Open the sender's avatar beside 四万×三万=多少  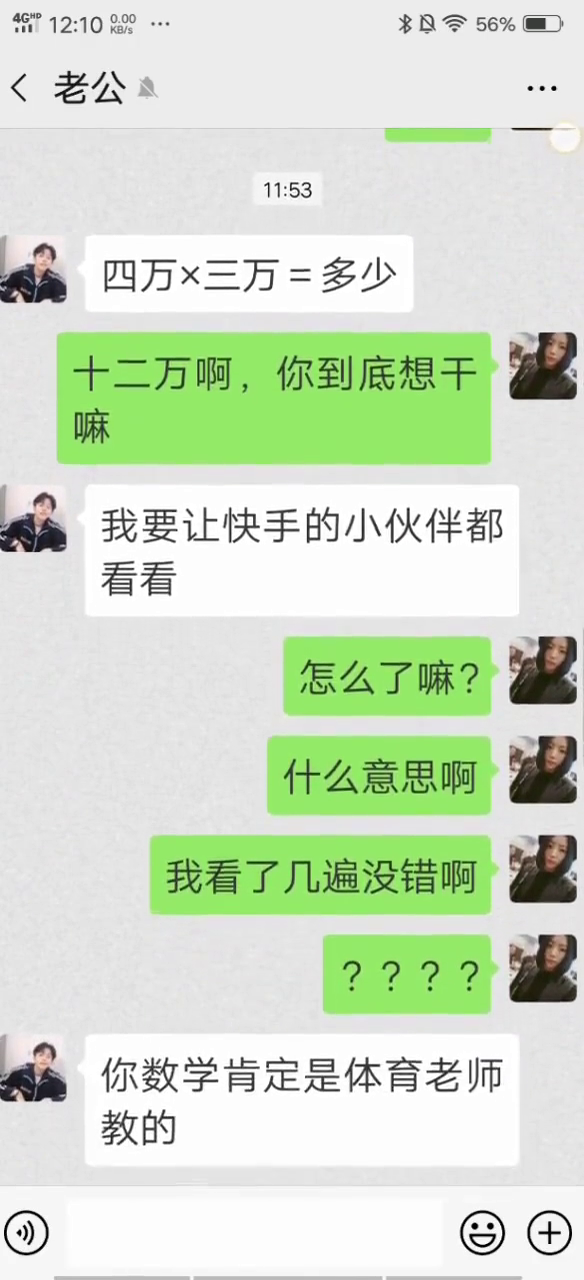(x=33, y=269)
